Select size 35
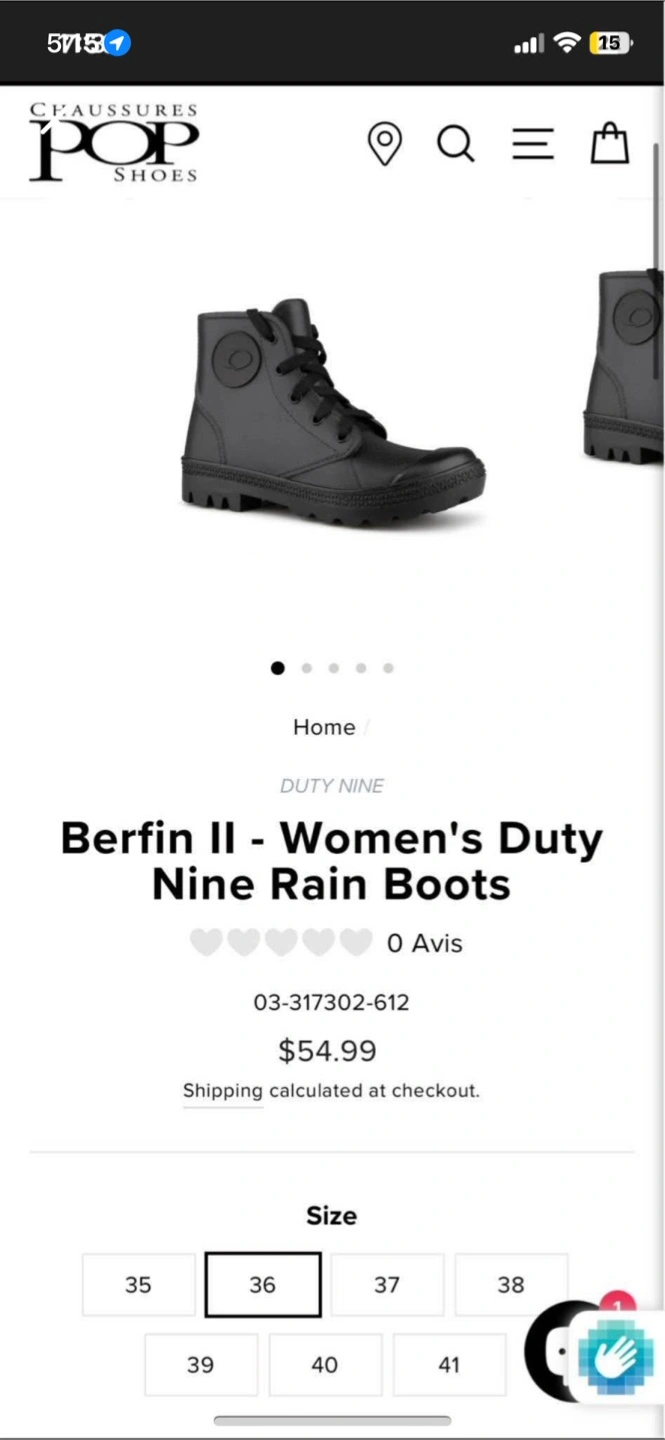665x1440 pixels. click(x=138, y=1285)
